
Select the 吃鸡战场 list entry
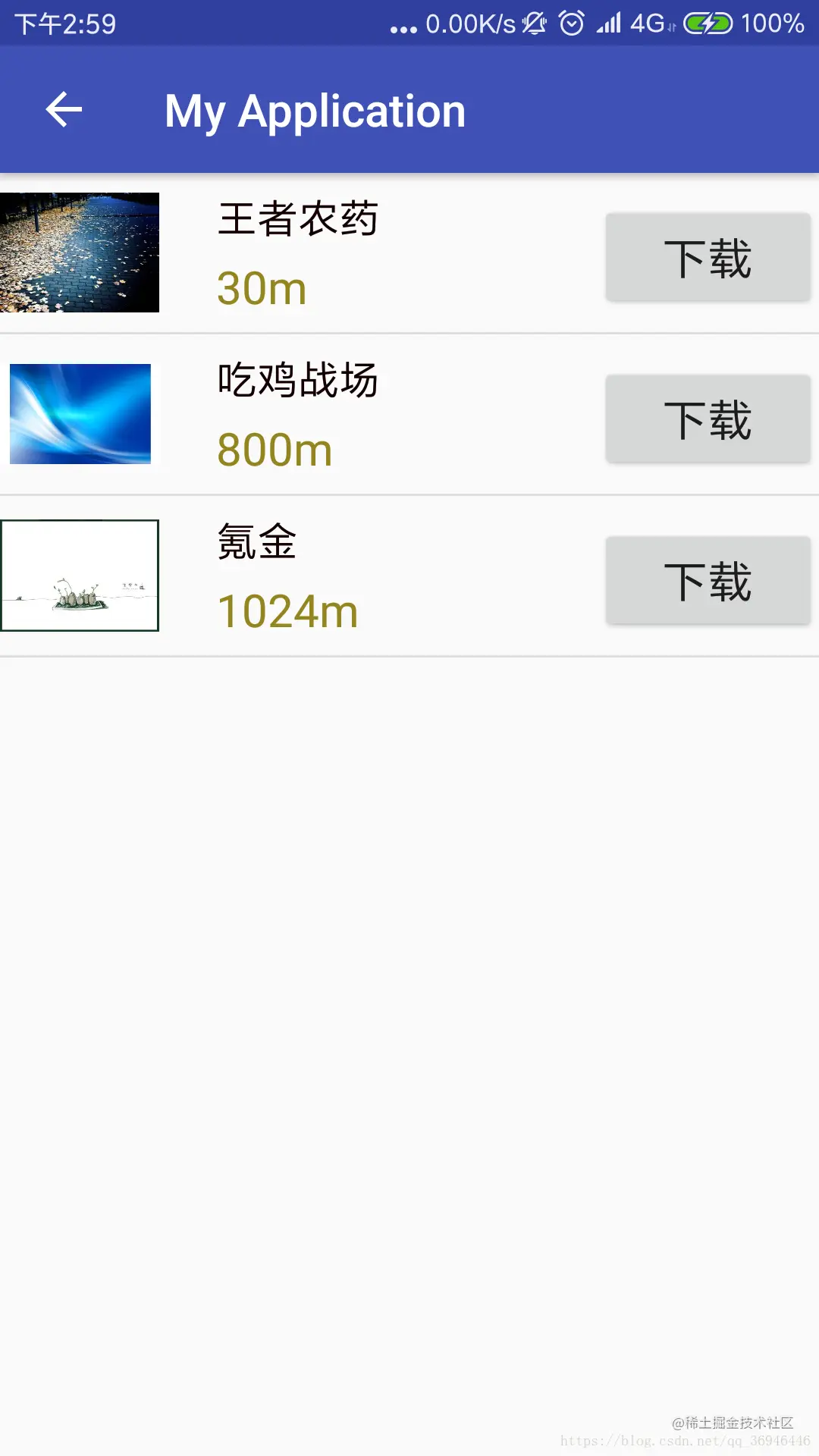click(409, 416)
